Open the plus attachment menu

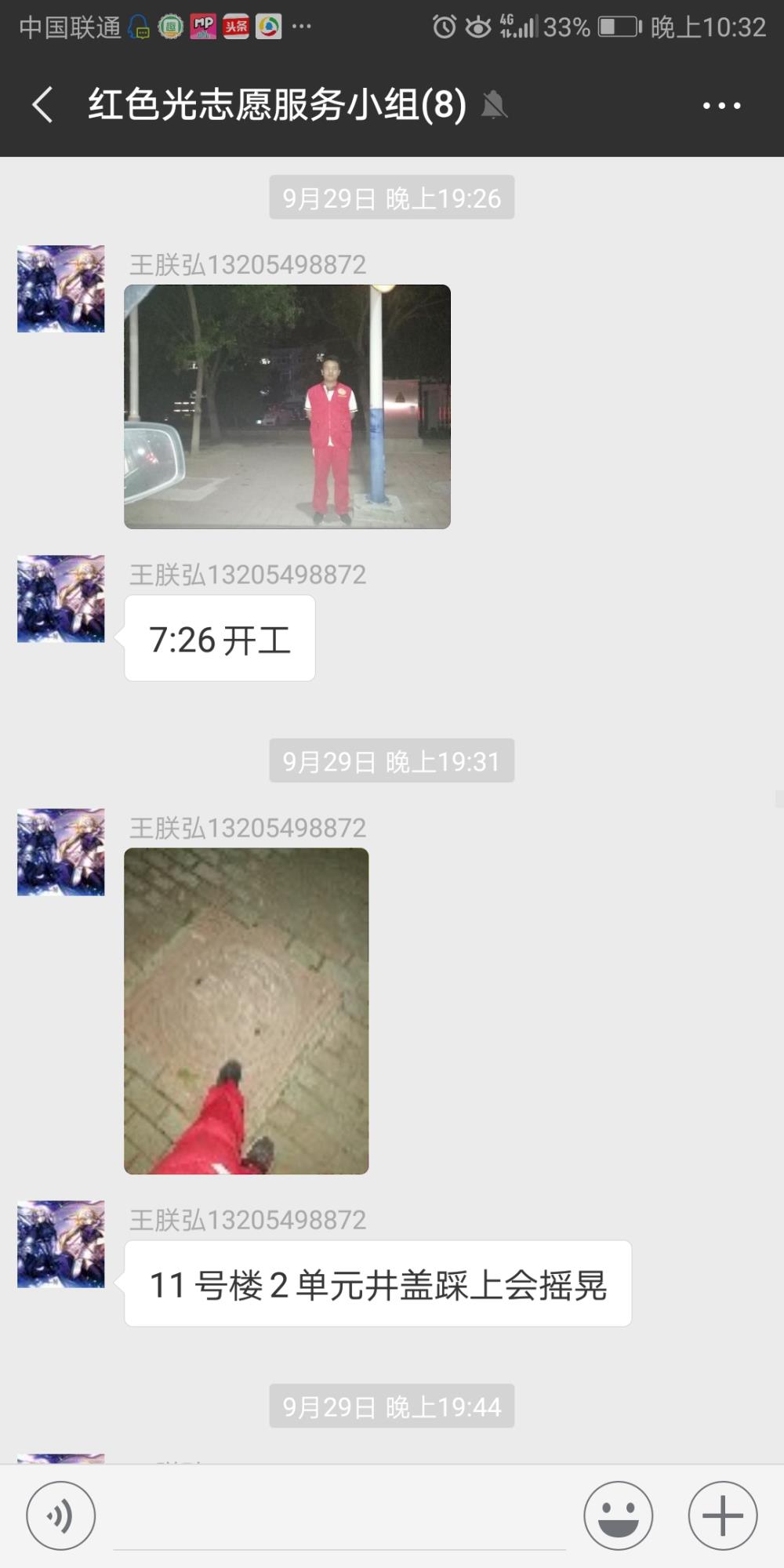722,1515
